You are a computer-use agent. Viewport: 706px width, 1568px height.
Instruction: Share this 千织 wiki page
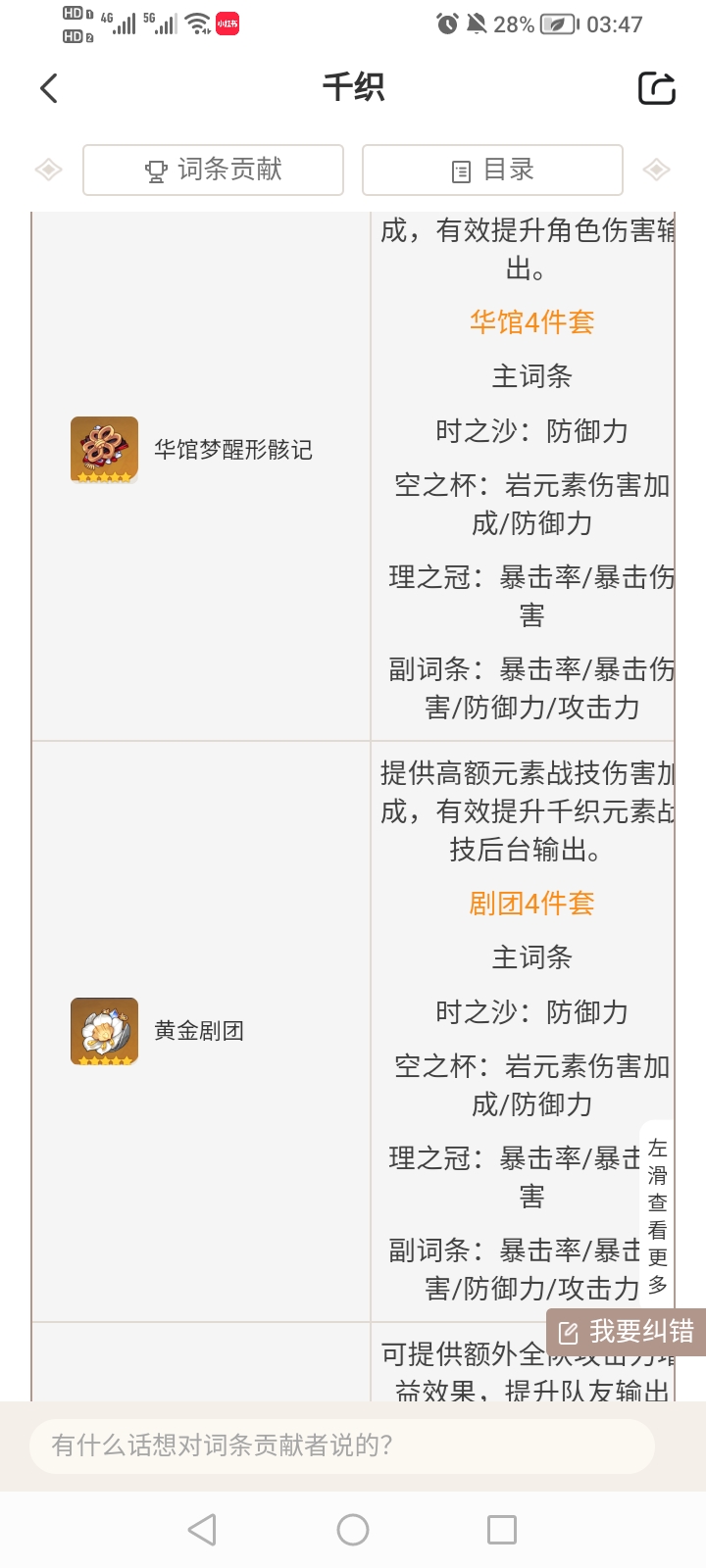click(x=657, y=88)
